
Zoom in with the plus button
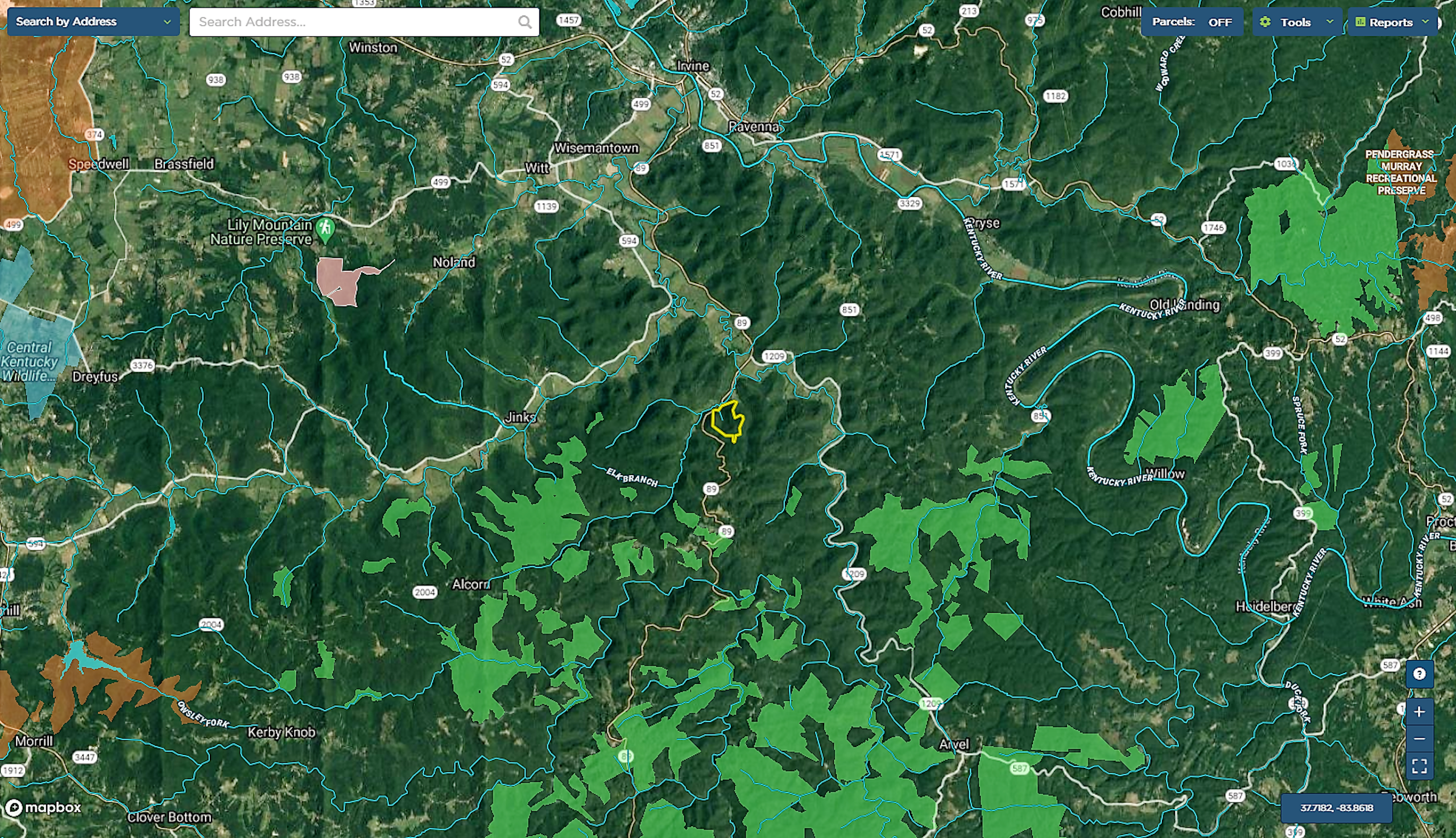pos(1419,712)
